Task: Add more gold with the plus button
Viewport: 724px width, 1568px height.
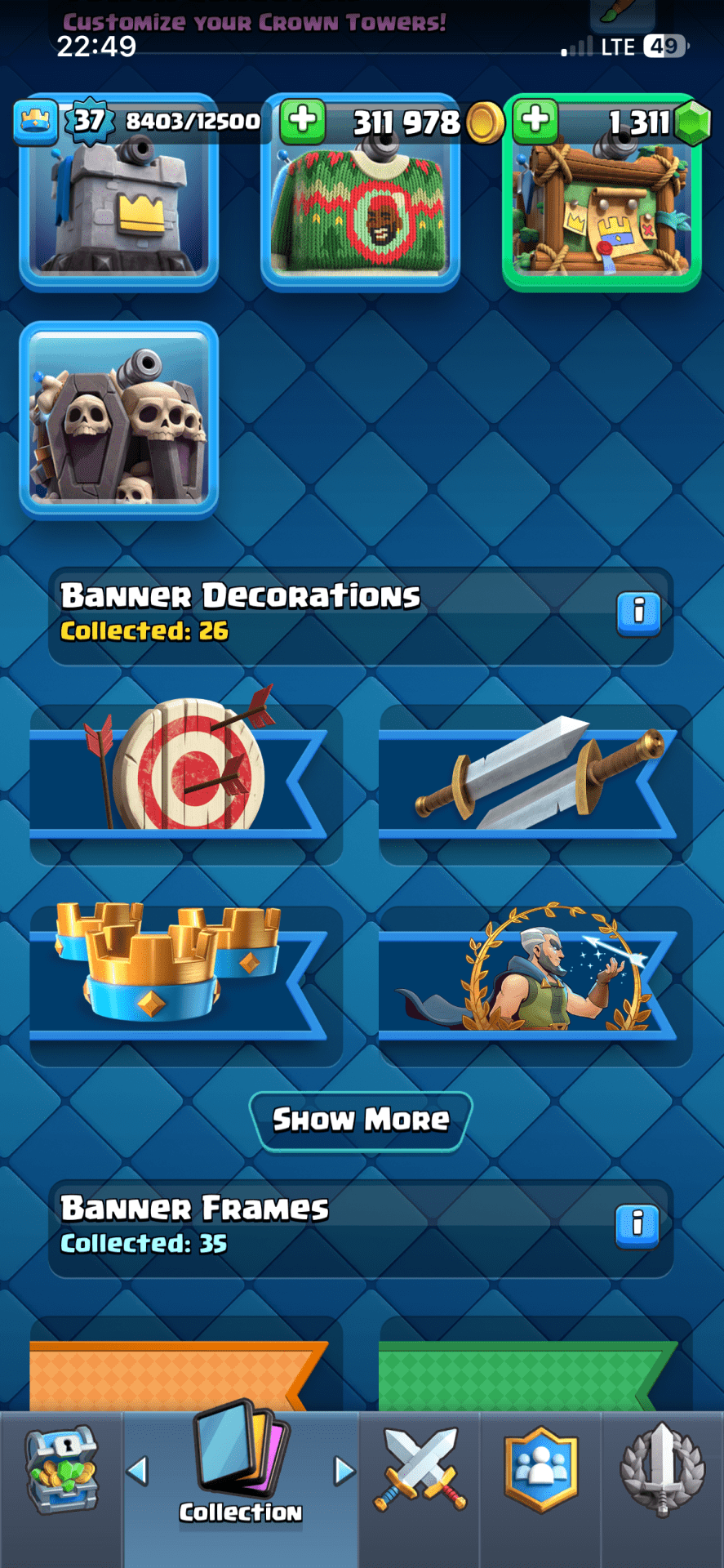Action: pos(303,120)
